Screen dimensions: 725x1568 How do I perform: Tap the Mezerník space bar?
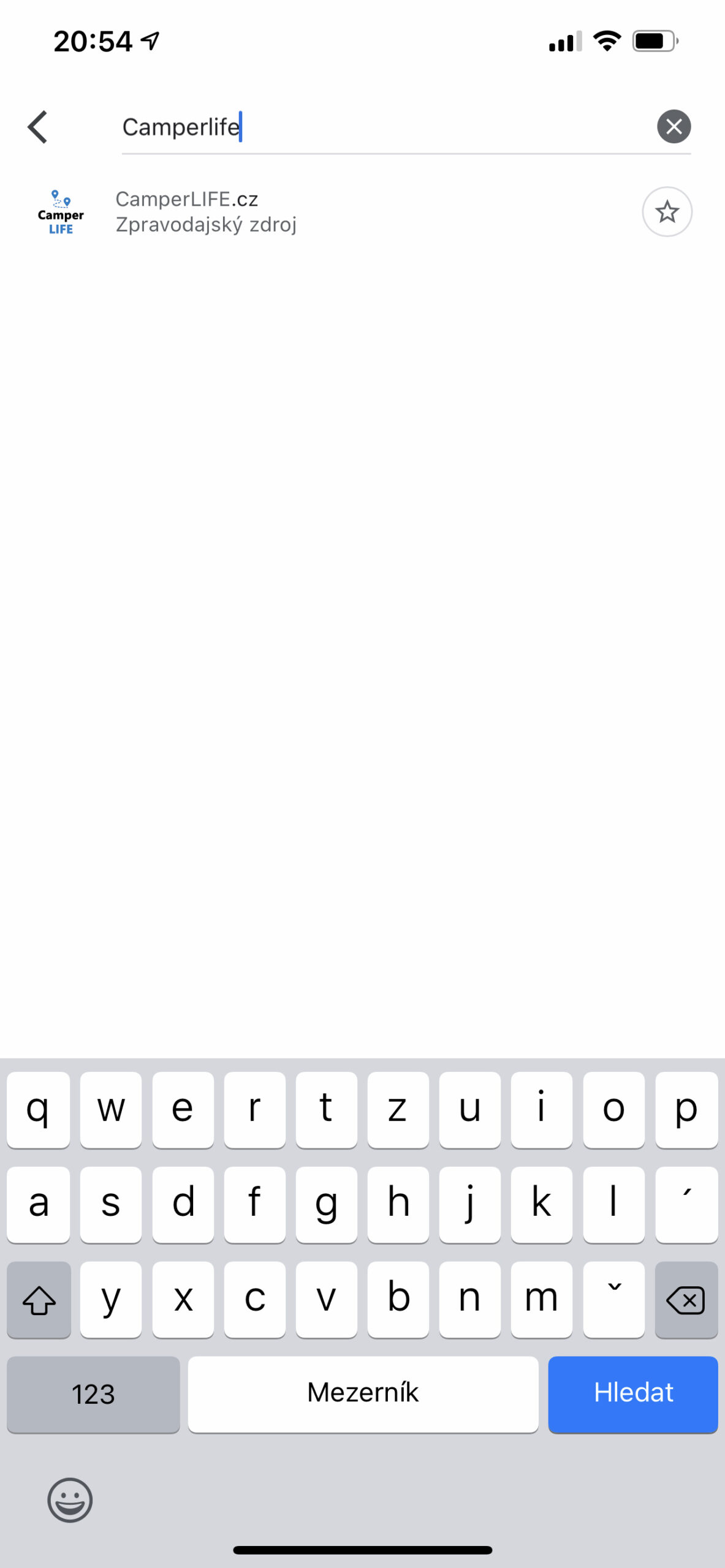click(363, 1393)
